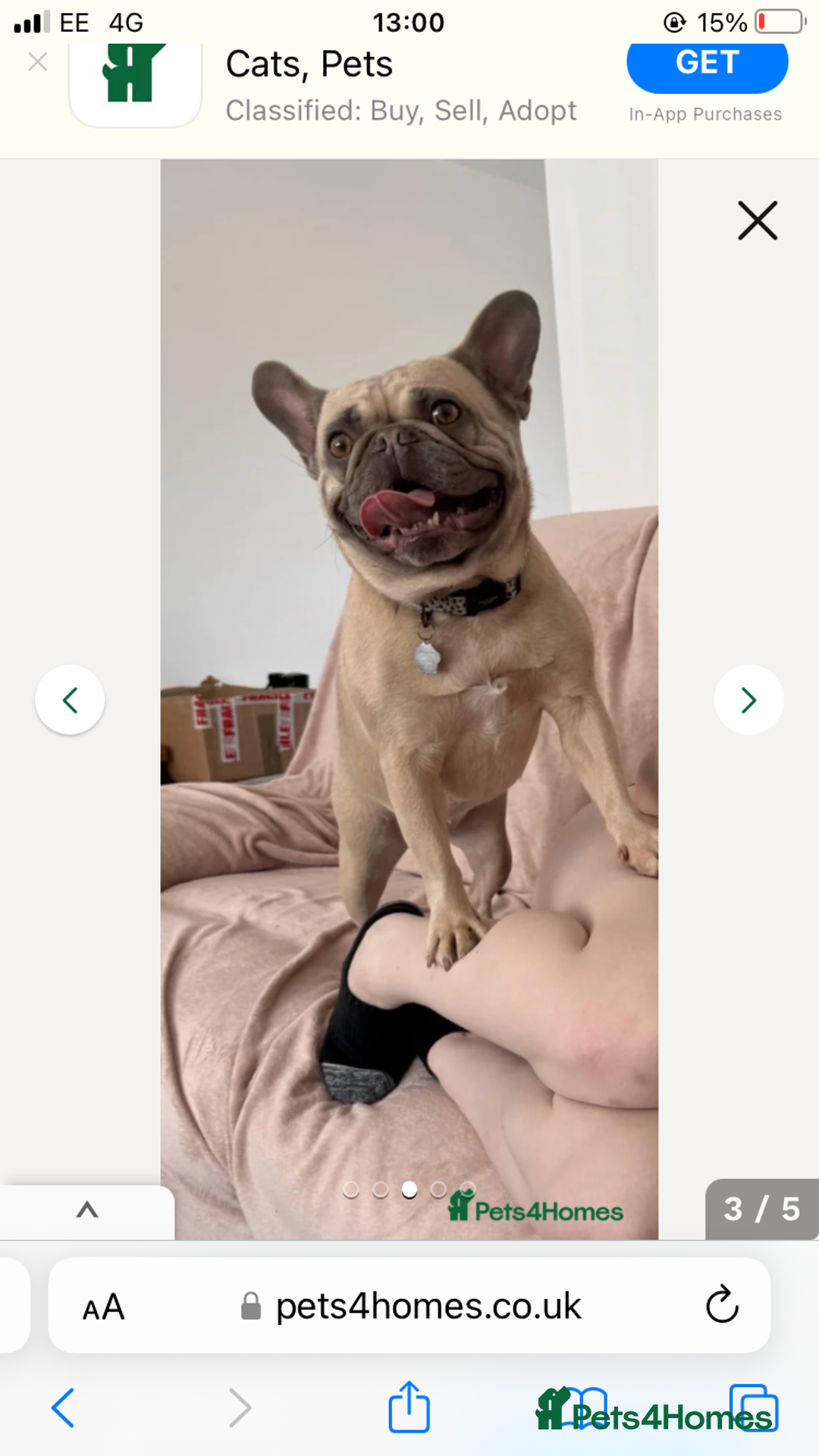Open Safari bookmarks

pyautogui.click(x=585, y=1407)
